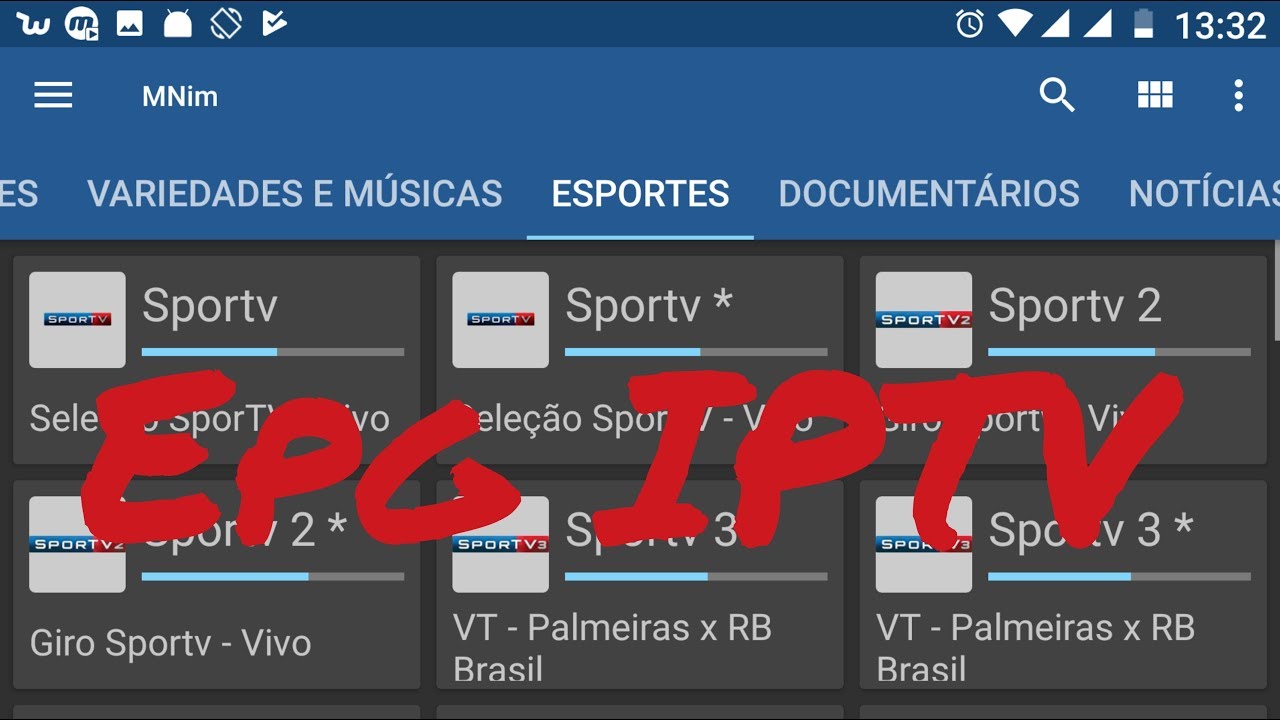Open the search magnifier icon
Image resolution: width=1280 pixels, height=720 pixels.
tap(1057, 96)
